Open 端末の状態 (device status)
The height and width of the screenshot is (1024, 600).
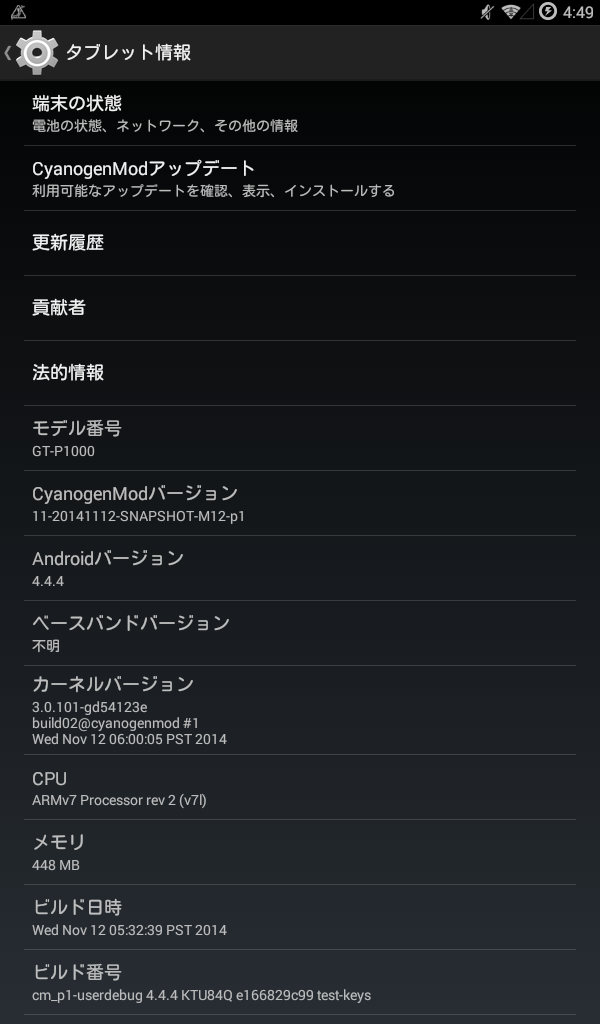click(300, 113)
